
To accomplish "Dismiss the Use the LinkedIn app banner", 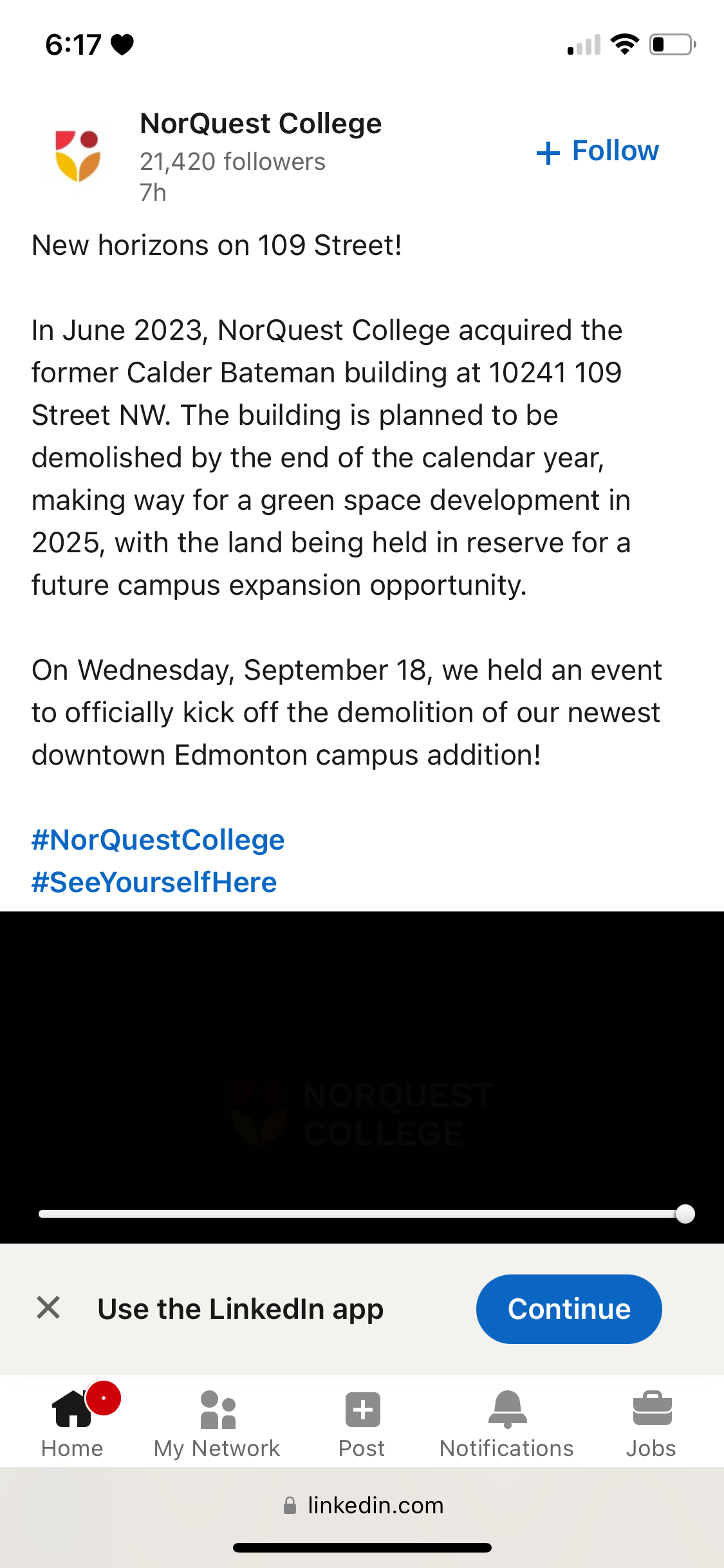I will (48, 1309).
